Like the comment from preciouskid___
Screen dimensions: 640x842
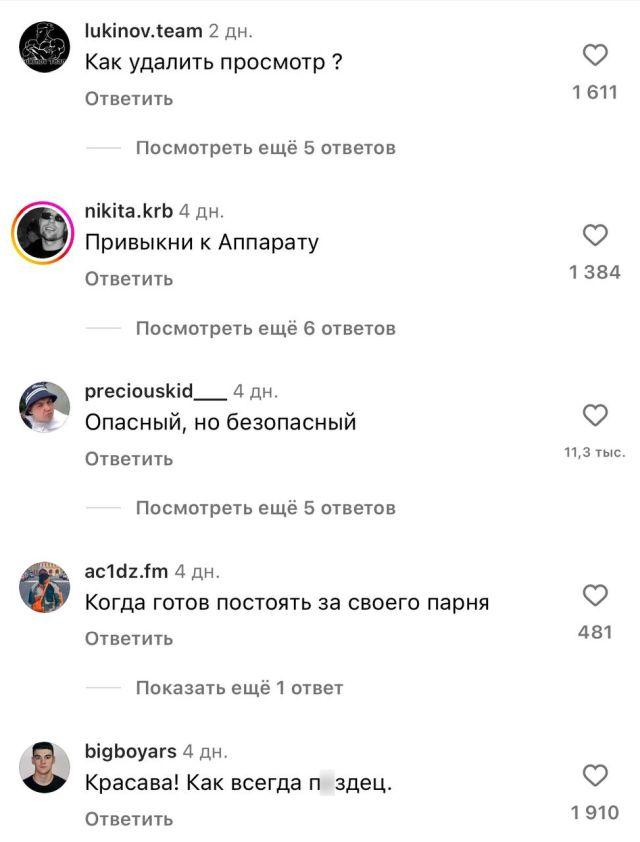(595, 415)
